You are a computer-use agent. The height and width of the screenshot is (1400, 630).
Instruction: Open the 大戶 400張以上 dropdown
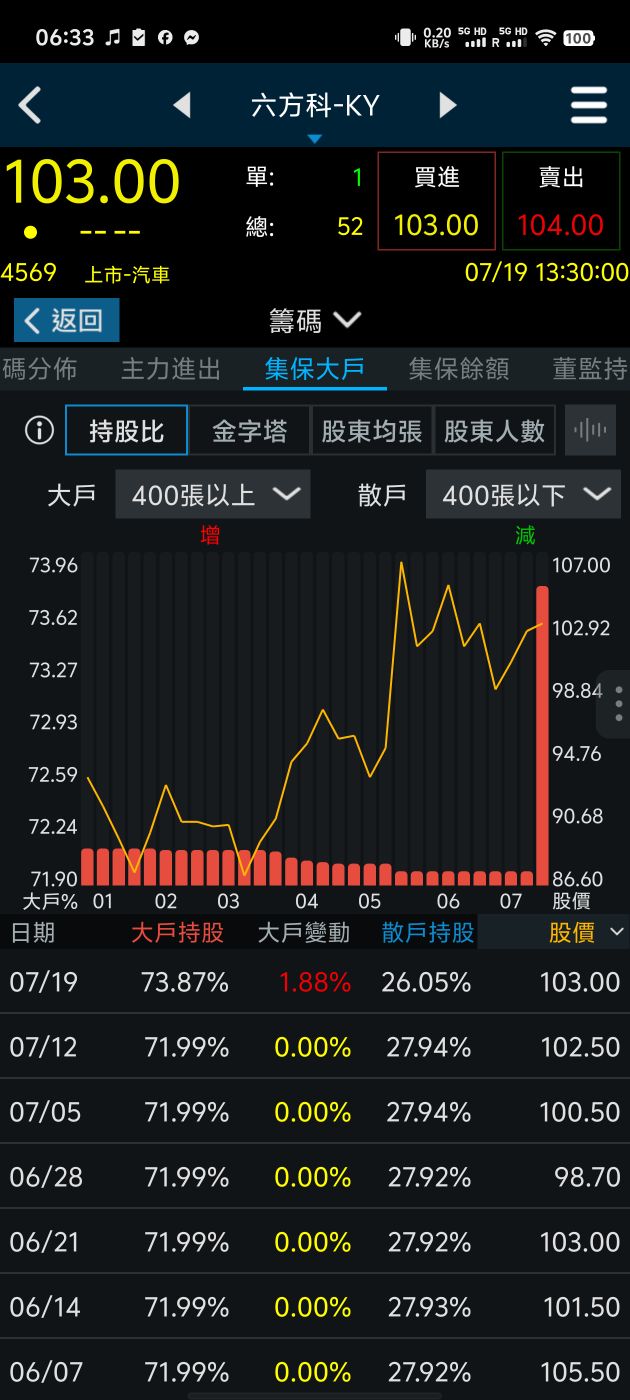click(x=213, y=495)
